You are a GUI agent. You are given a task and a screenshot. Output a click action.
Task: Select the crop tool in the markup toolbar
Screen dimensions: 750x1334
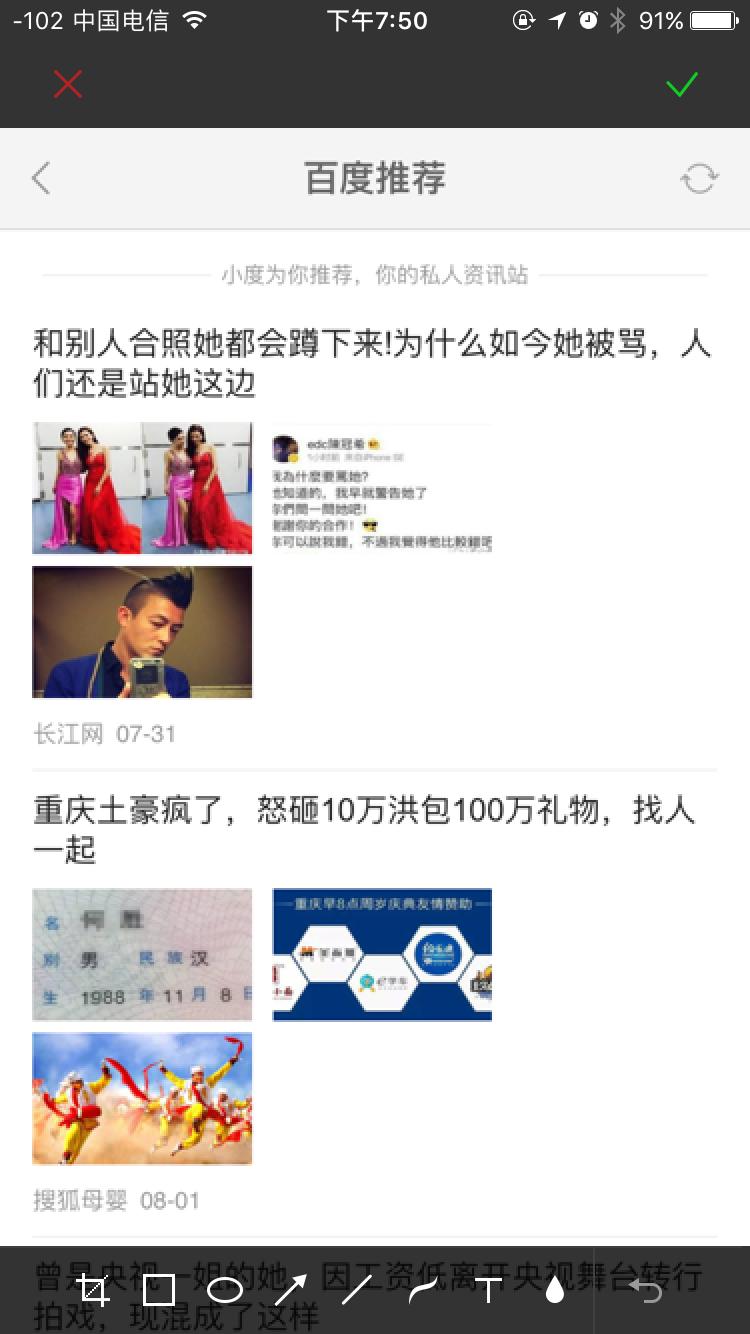(96, 1290)
